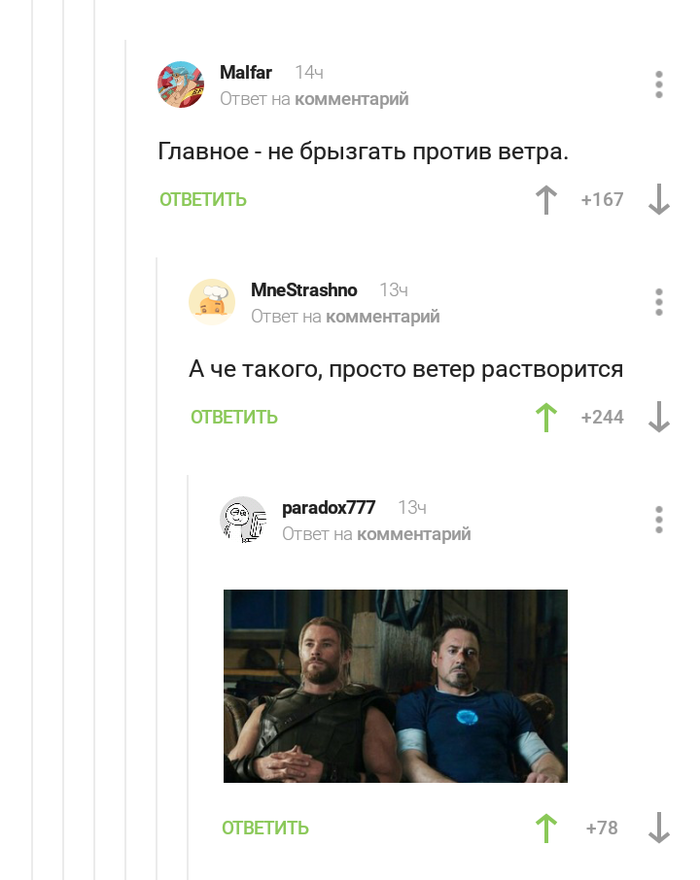The image size is (700, 880).
Task: Open overflow menu on Malfar's comment
Action: 659,85
